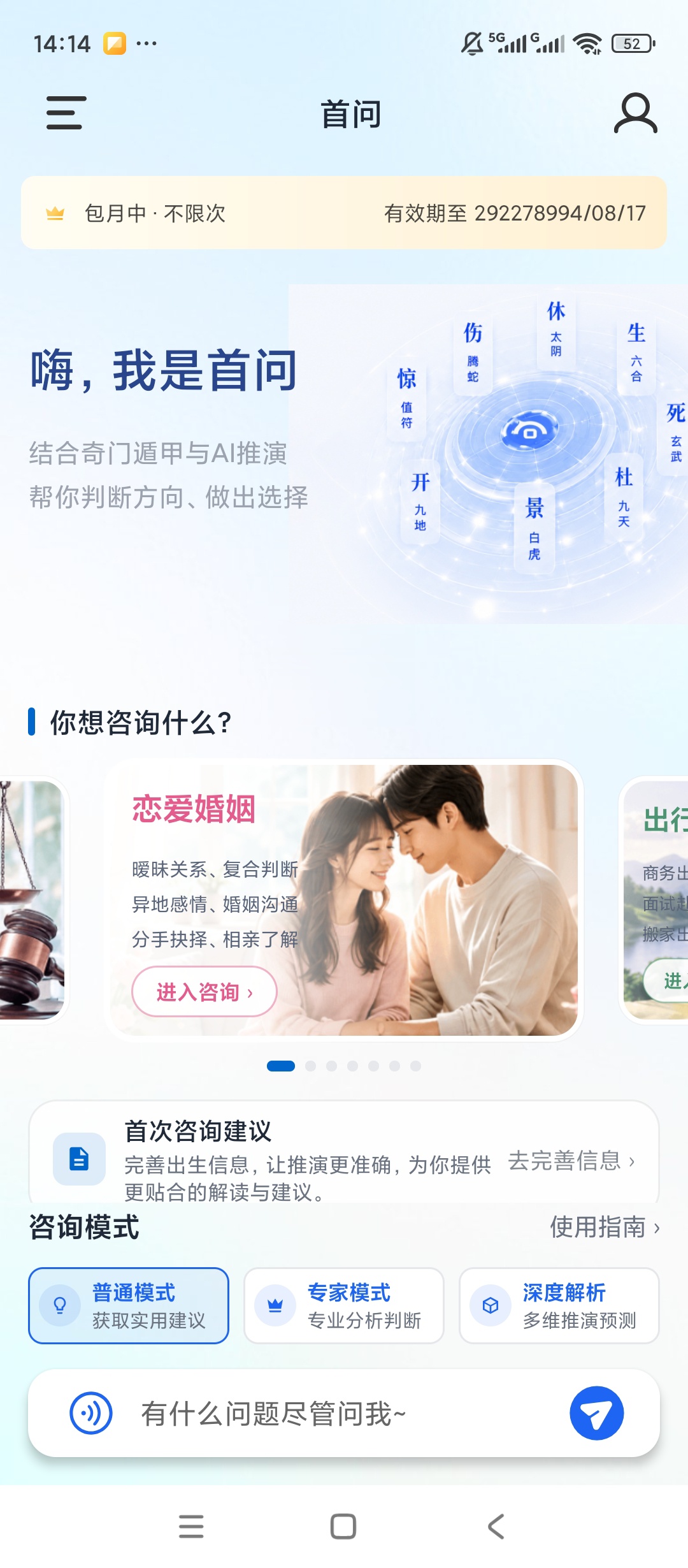
Task: Tap 进入咨询 on the 恋爱婚姻 card
Action: [204, 992]
